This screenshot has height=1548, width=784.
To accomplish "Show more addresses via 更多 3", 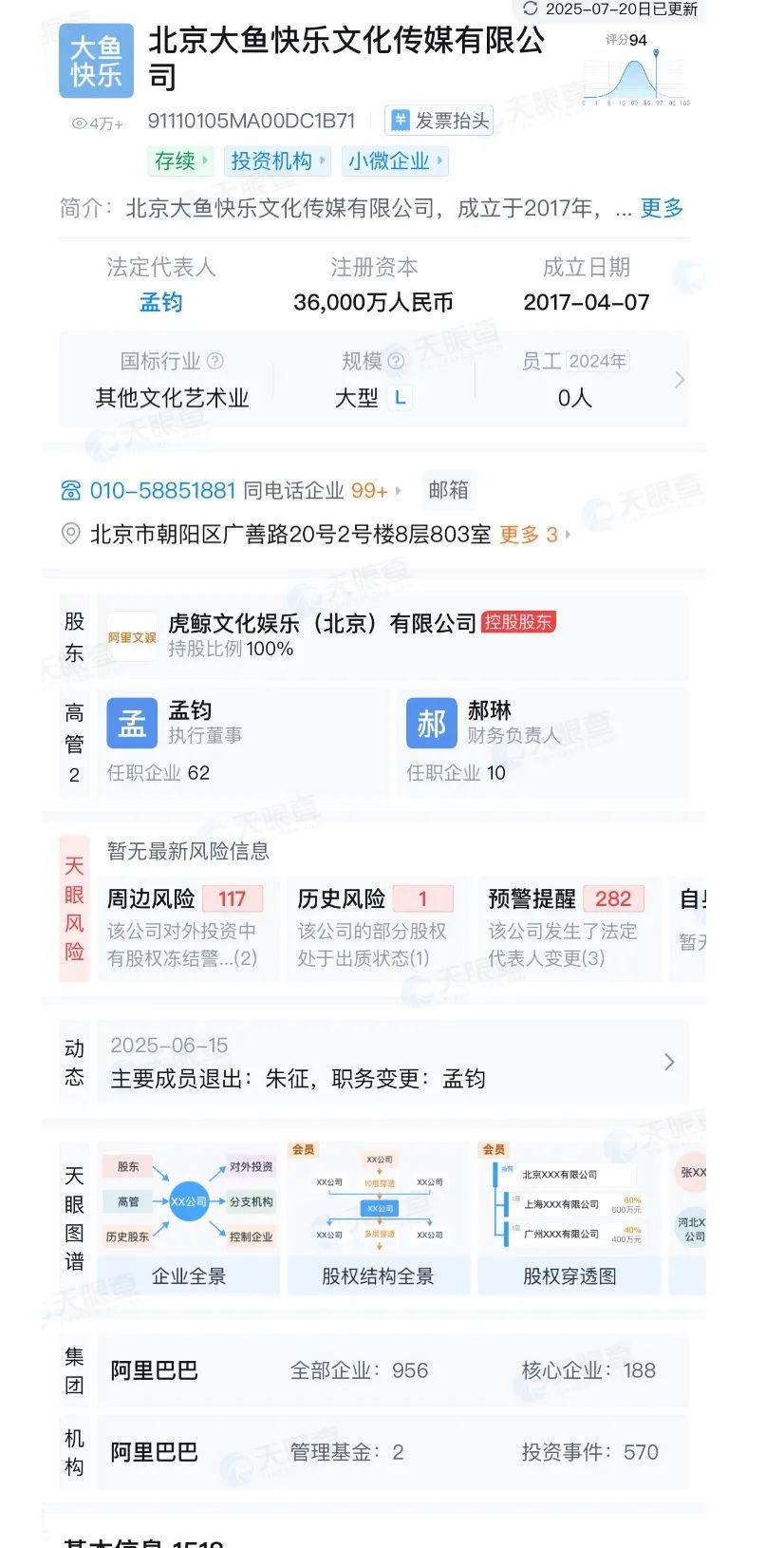I will tap(529, 535).
